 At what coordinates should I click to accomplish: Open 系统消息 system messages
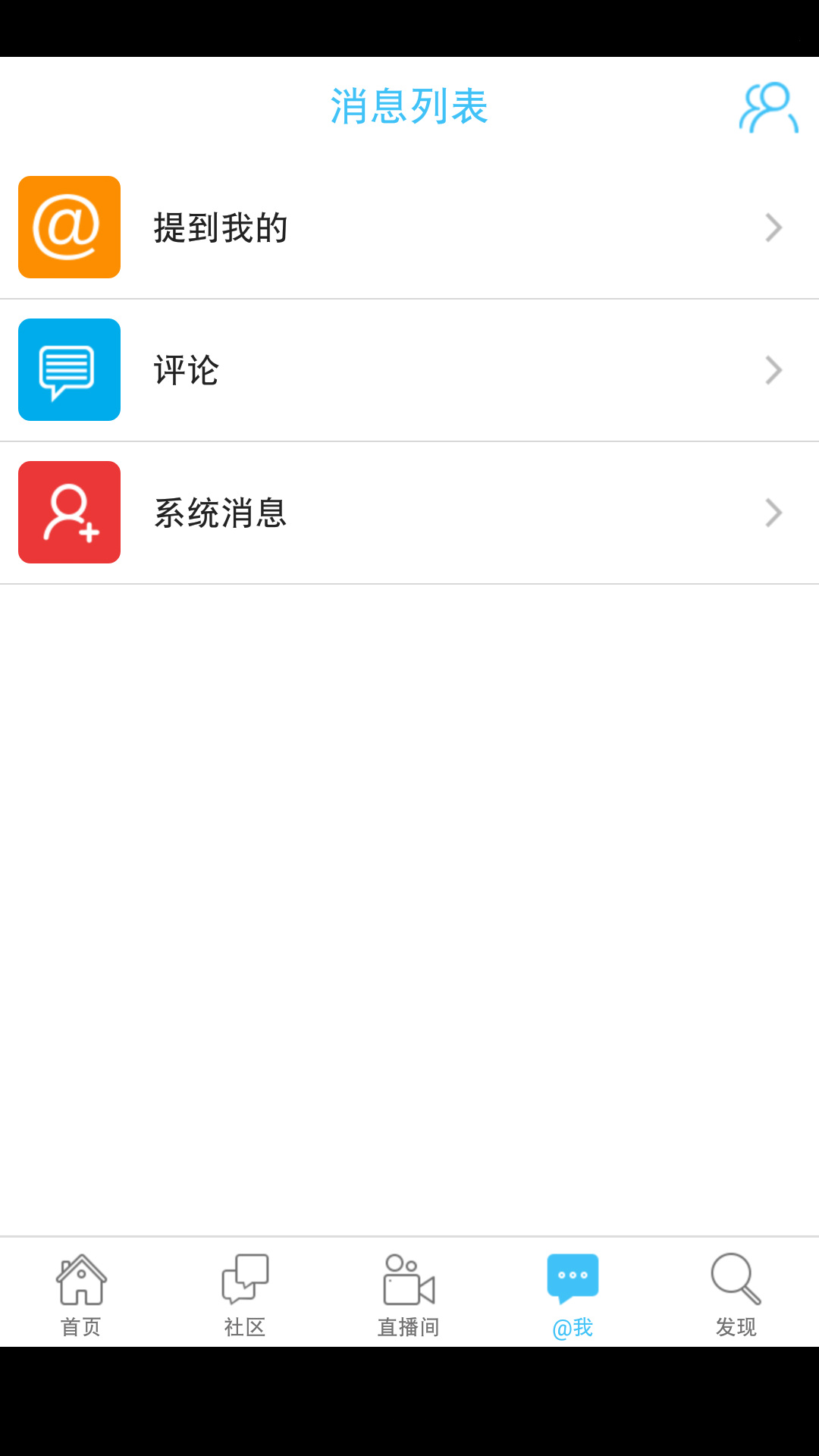tap(409, 513)
